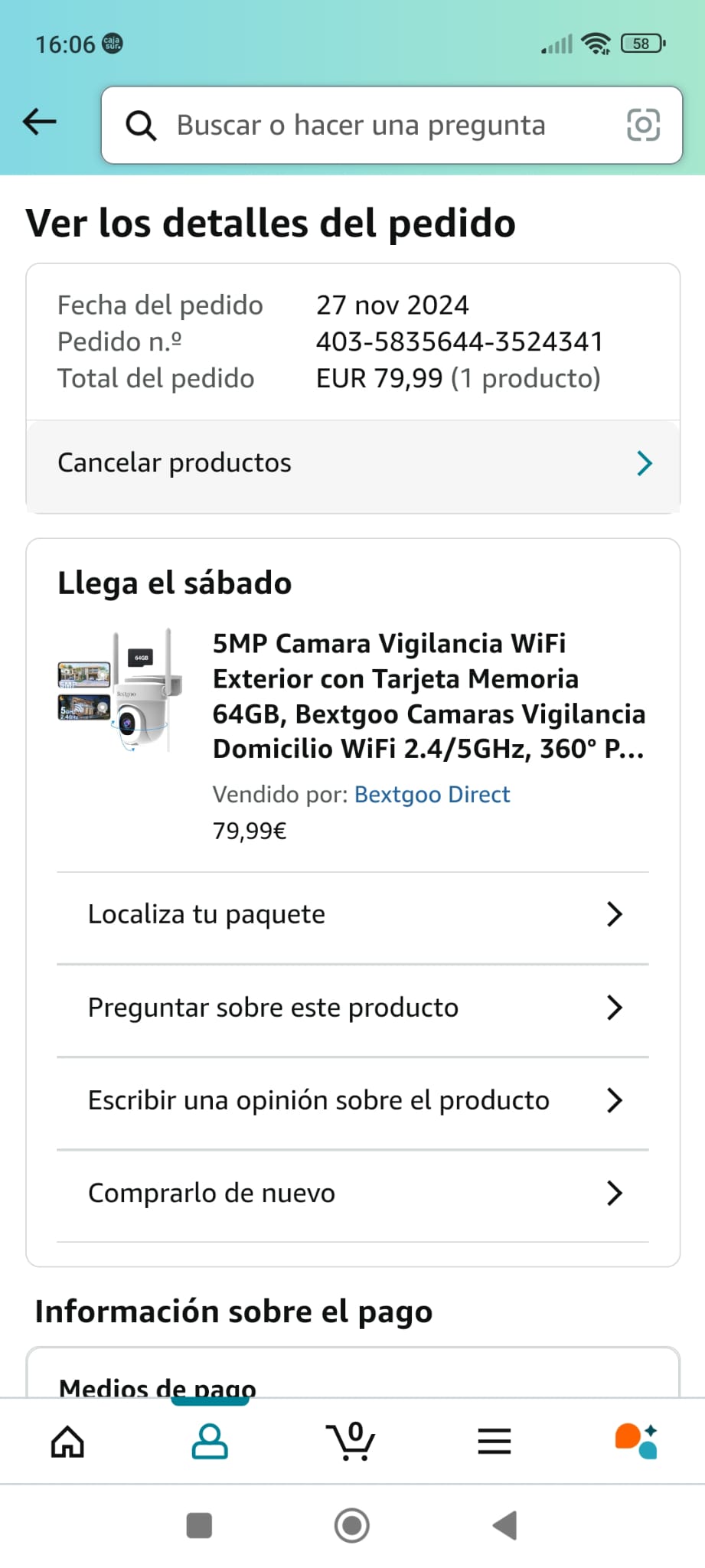Viewport: 705px width, 1568px height.
Task: Open recent apps with the square button
Action: pos(199,1526)
